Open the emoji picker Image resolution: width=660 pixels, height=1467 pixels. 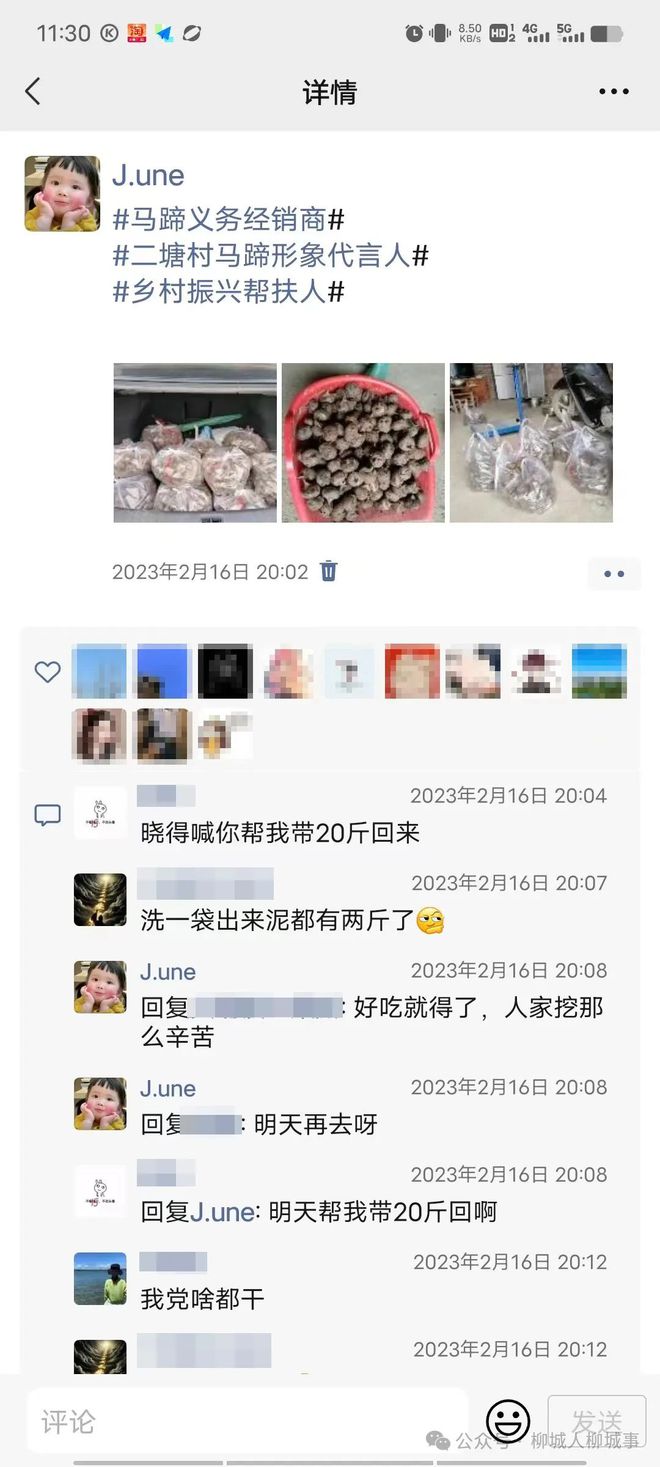(x=508, y=1421)
